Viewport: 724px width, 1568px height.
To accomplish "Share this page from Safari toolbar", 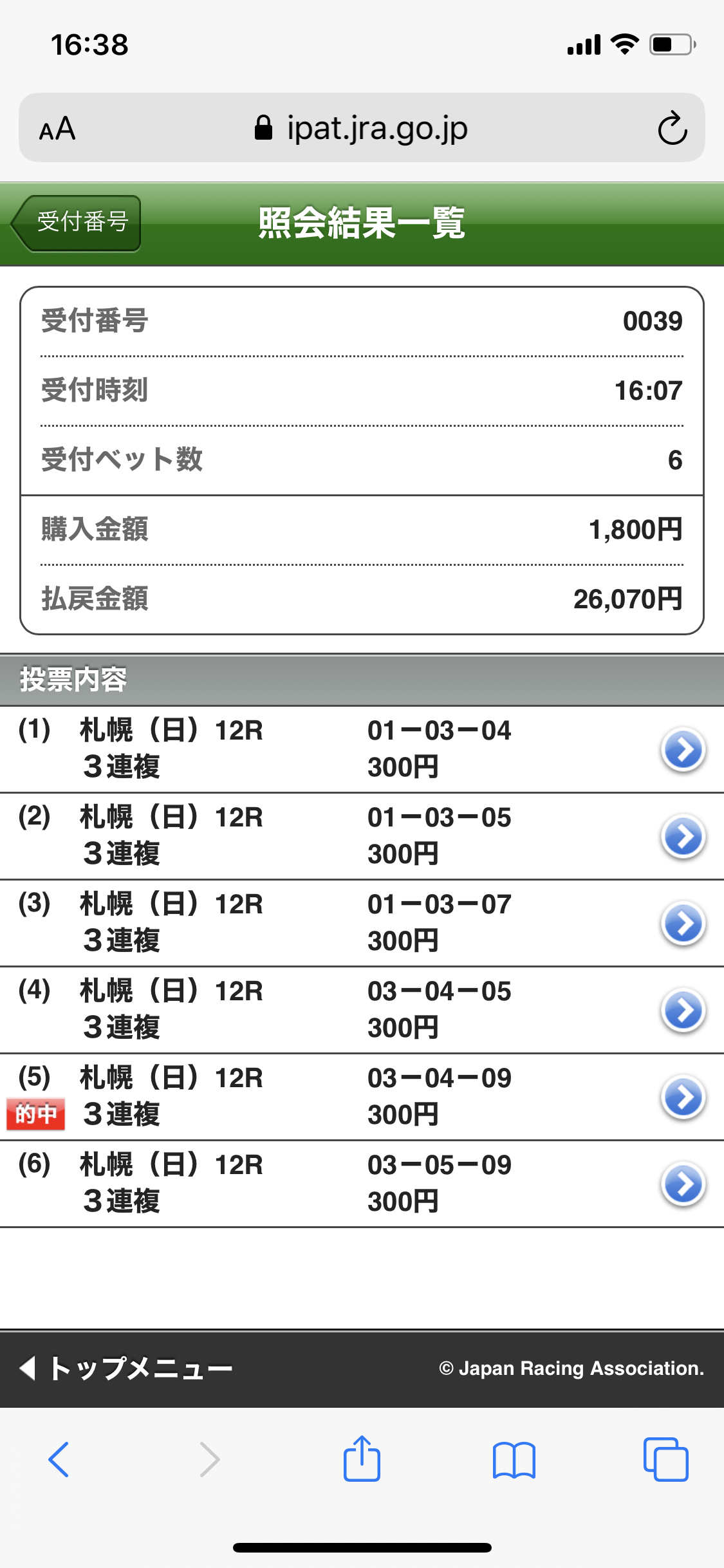I will tap(362, 1458).
